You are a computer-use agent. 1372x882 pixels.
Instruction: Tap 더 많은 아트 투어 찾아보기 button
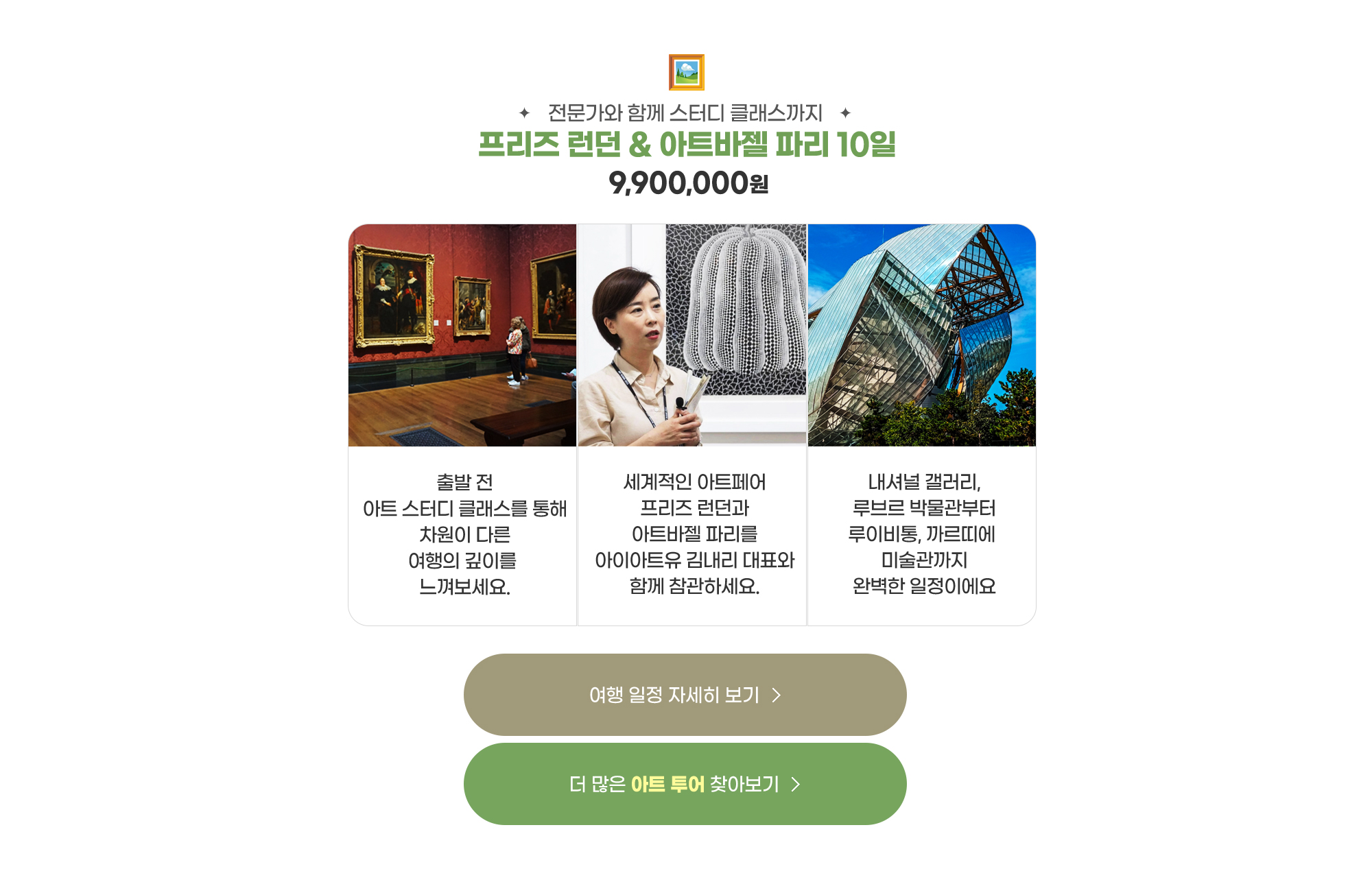click(x=685, y=784)
